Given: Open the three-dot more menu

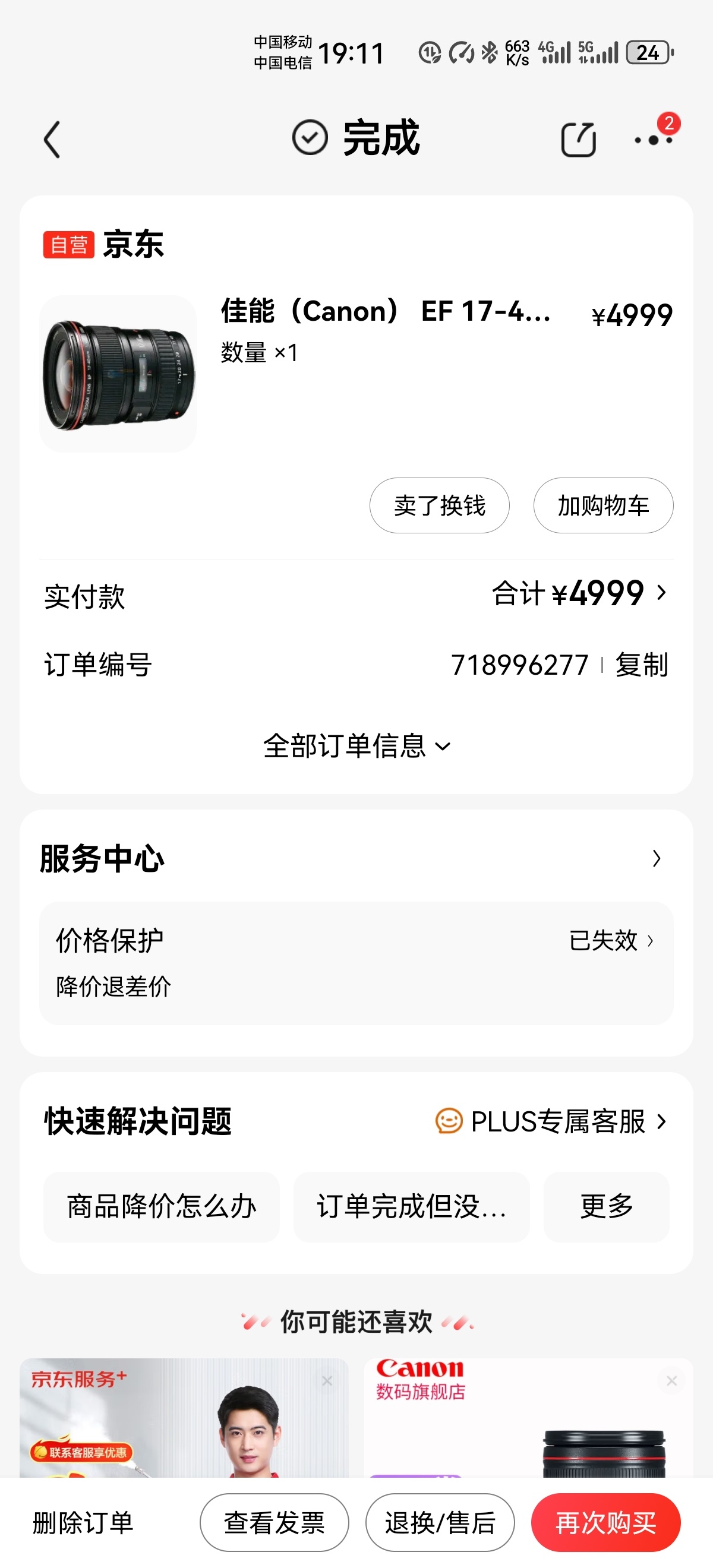Looking at the screenshot, I should click(x=654, y=140).
